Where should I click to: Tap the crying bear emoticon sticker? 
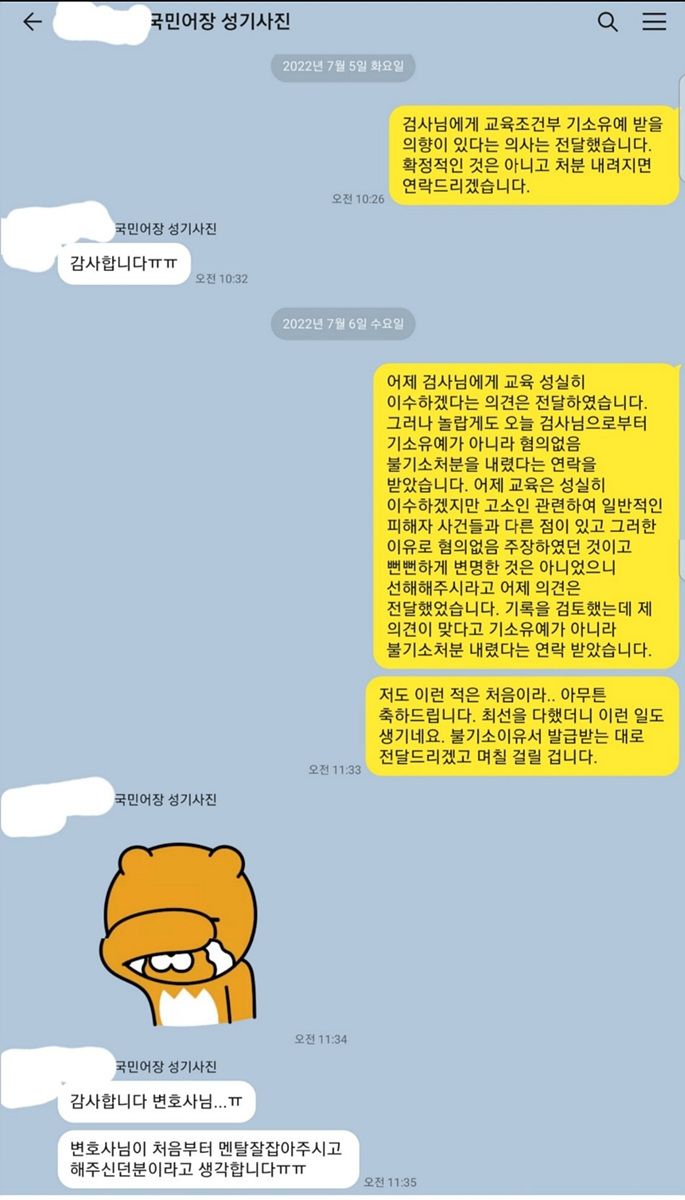175,935
